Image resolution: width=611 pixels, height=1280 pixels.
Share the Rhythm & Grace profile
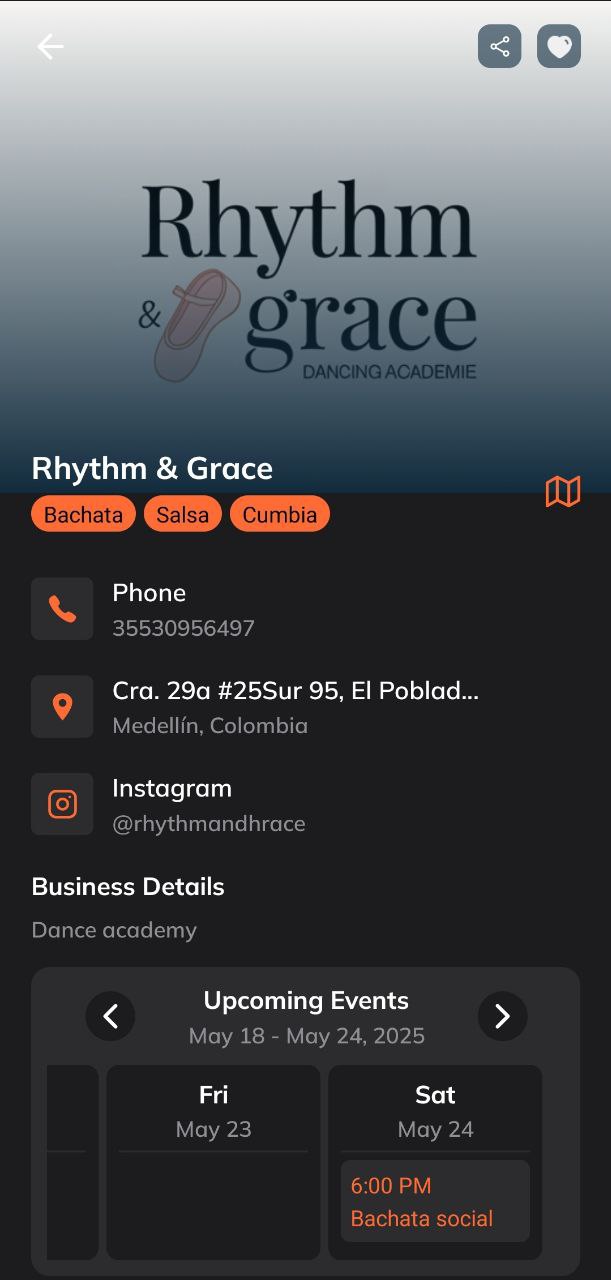pyautogui.click(x=500, y=47)
